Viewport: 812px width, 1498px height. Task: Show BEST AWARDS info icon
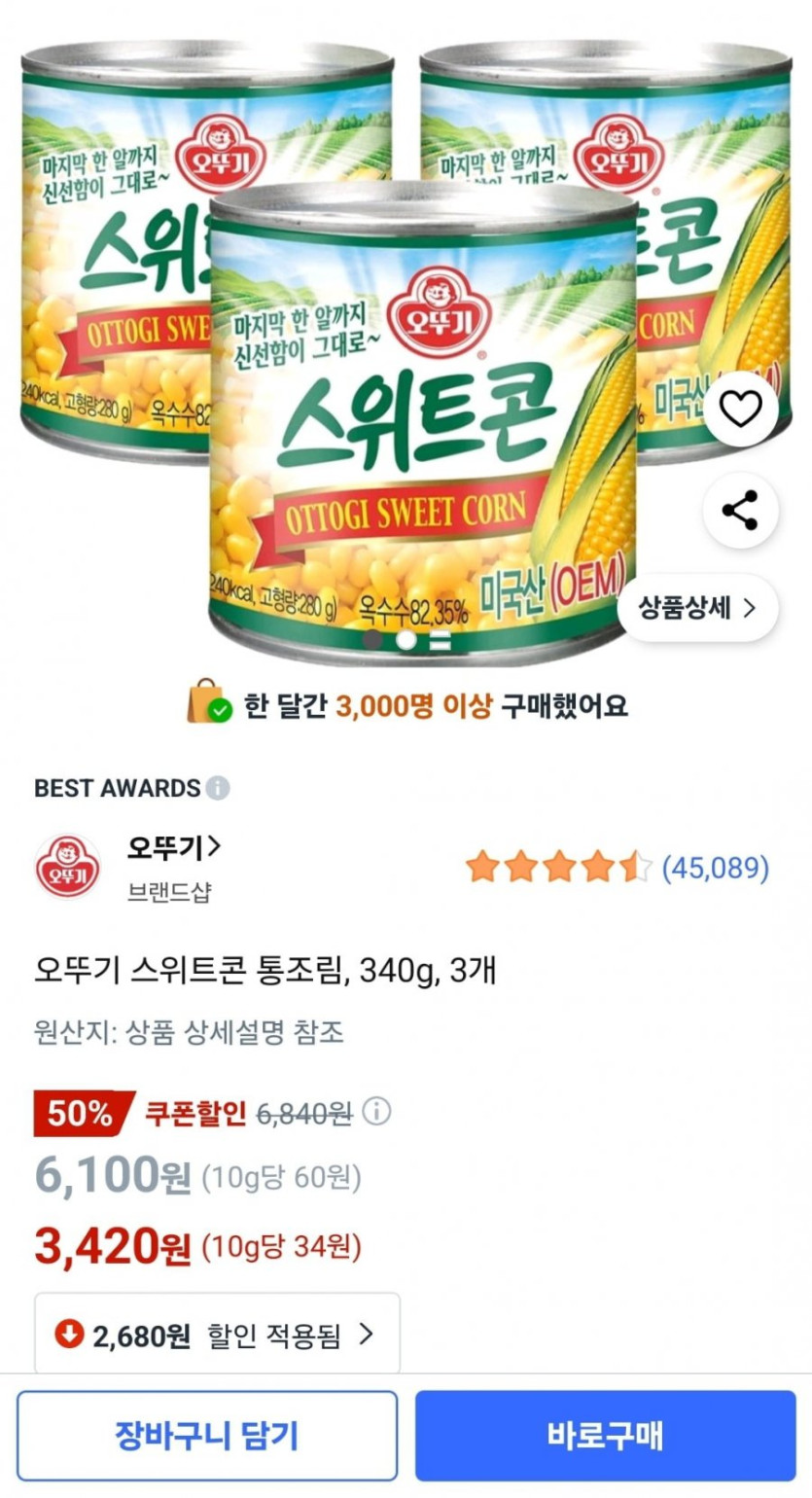click(x=218, y=788)
